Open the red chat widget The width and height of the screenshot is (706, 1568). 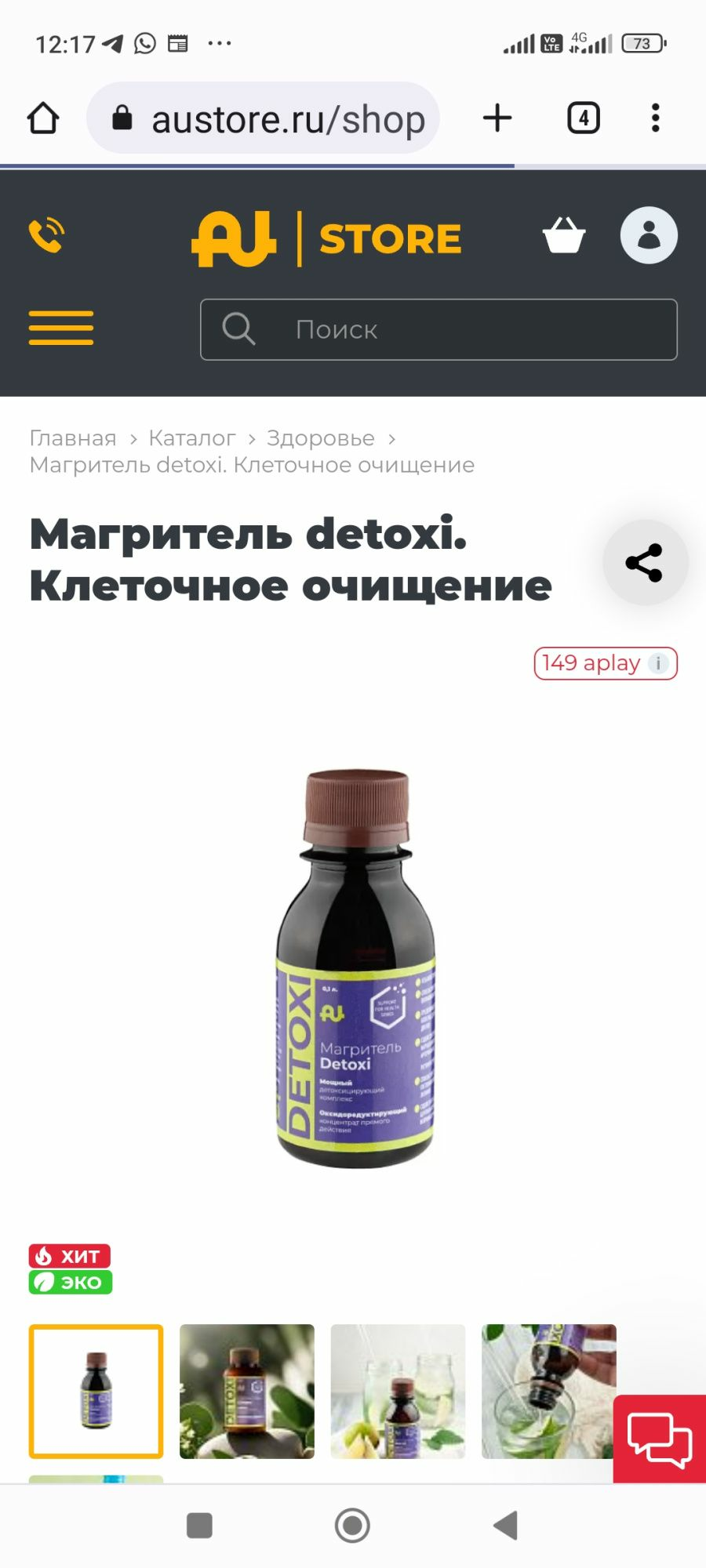(659, 1439)
